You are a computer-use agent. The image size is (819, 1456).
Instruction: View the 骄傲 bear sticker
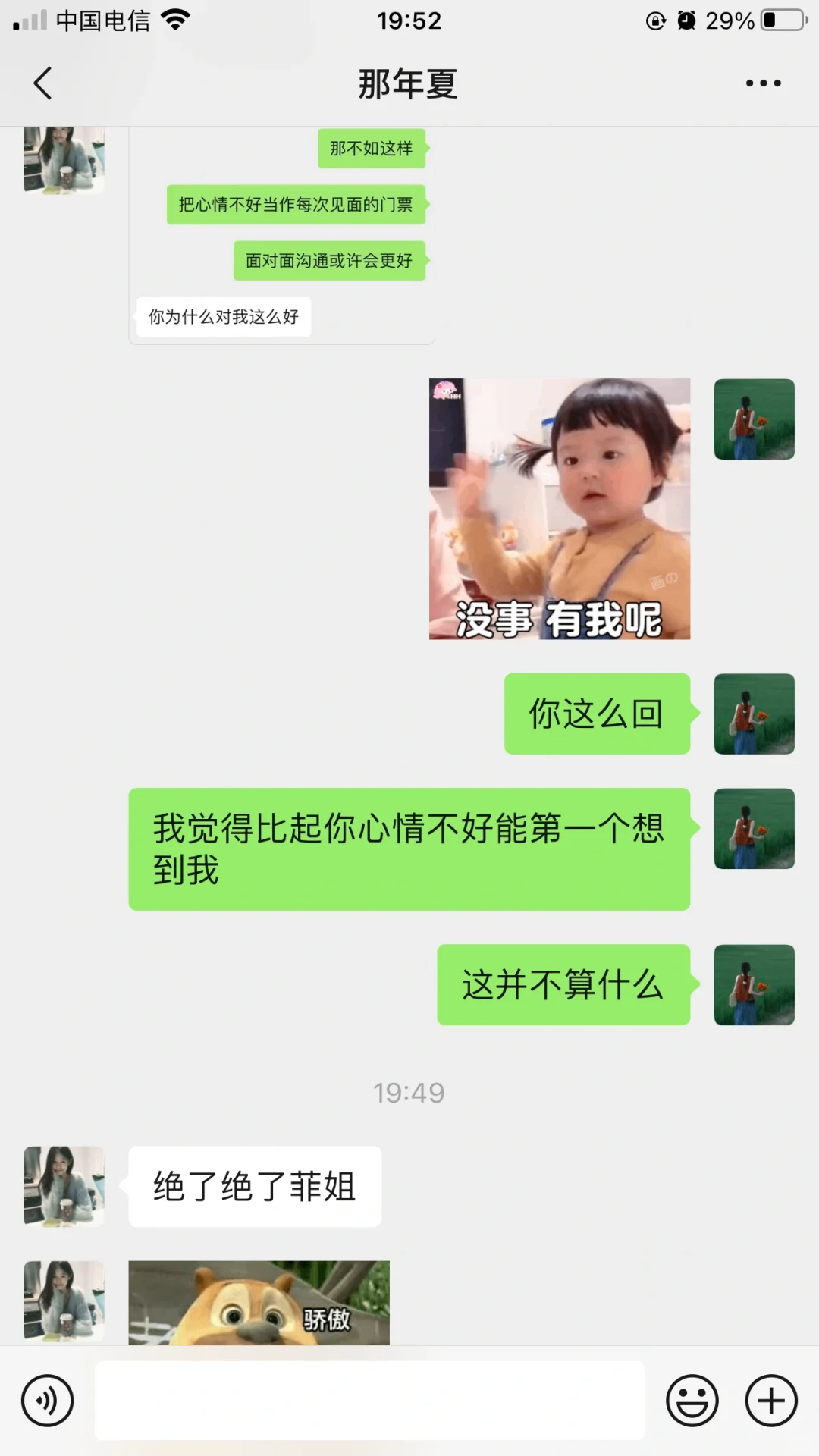point(259,1303)
